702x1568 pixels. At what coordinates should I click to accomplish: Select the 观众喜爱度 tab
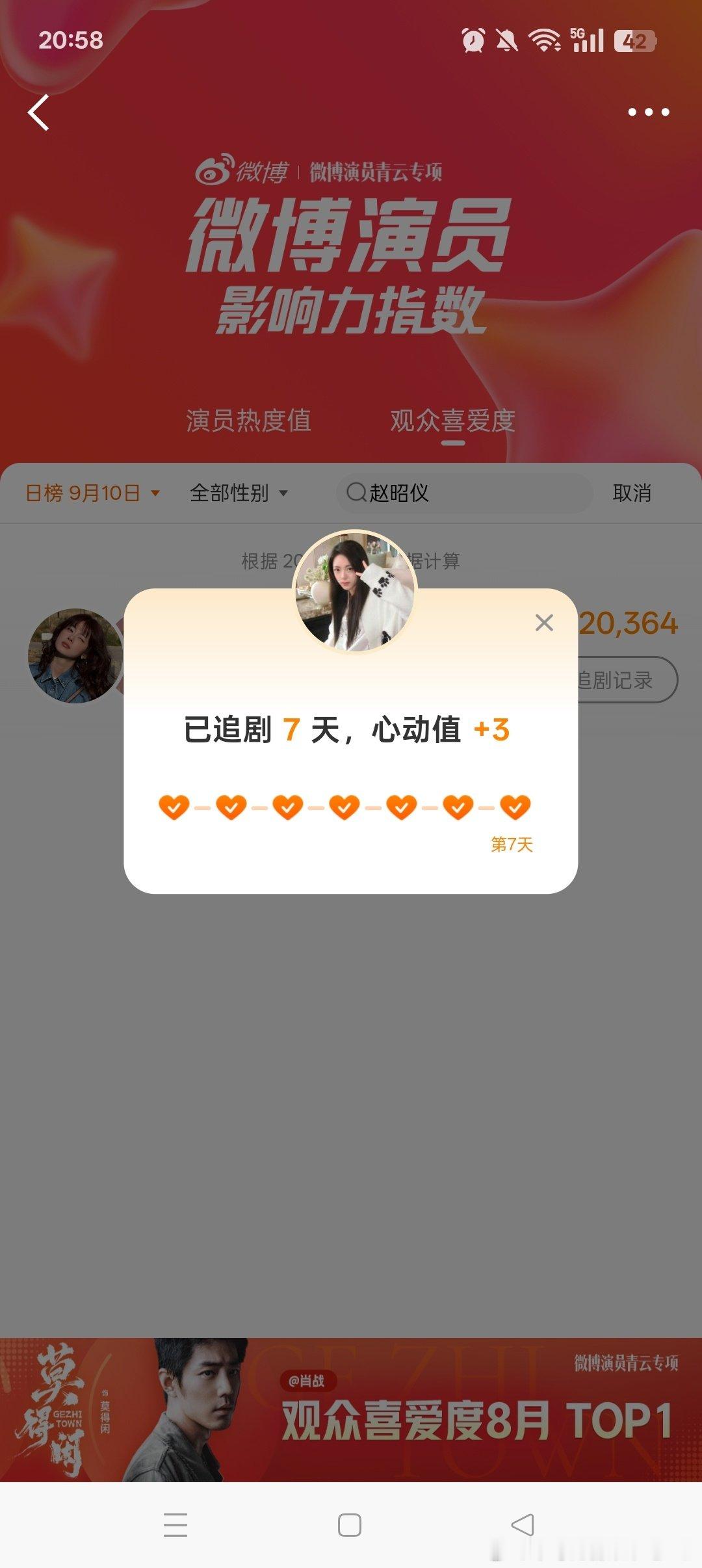452,421
